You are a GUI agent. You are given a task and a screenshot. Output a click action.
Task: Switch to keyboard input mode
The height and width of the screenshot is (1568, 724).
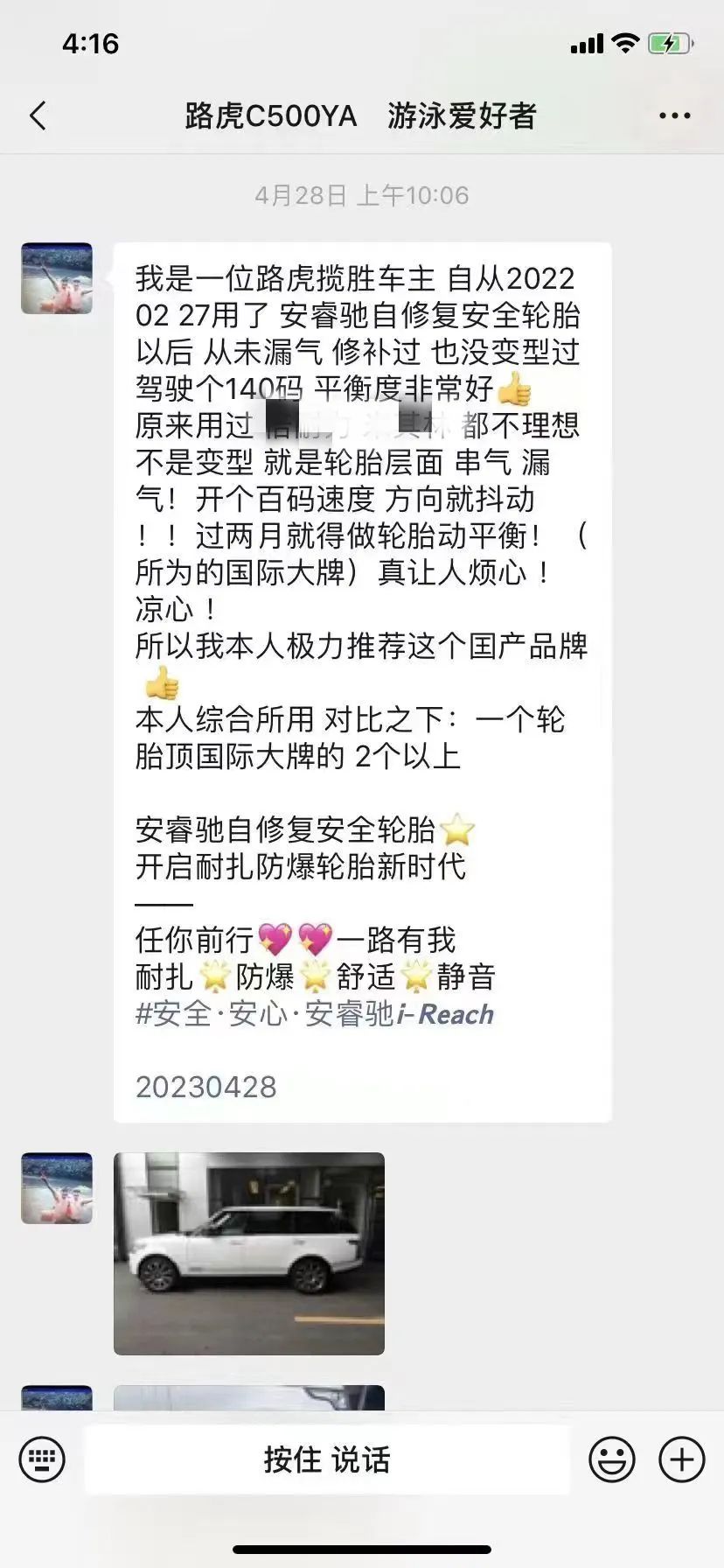pyautogui.click(x=42, y=1459)
